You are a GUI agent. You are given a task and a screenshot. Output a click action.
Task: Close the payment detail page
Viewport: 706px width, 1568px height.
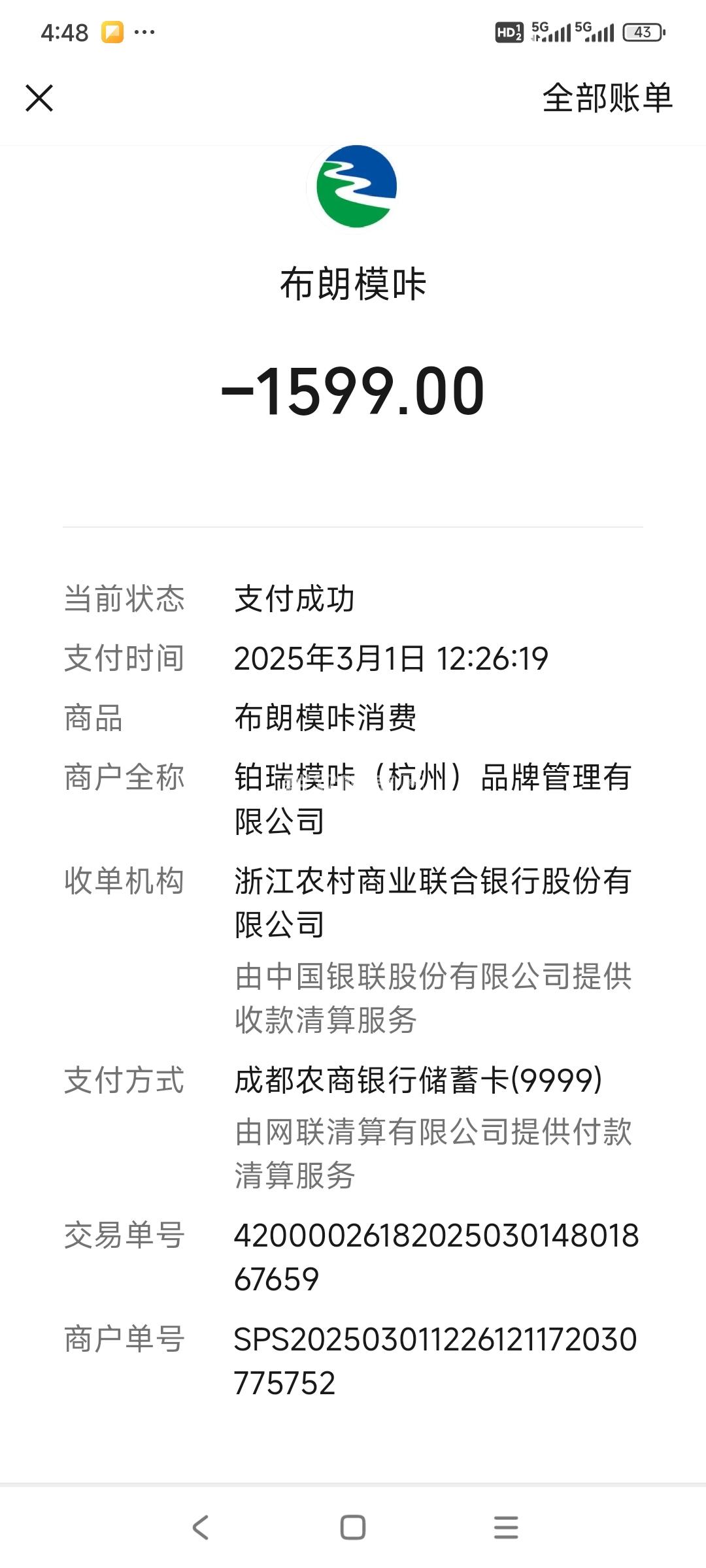click(x=39, y=99)
